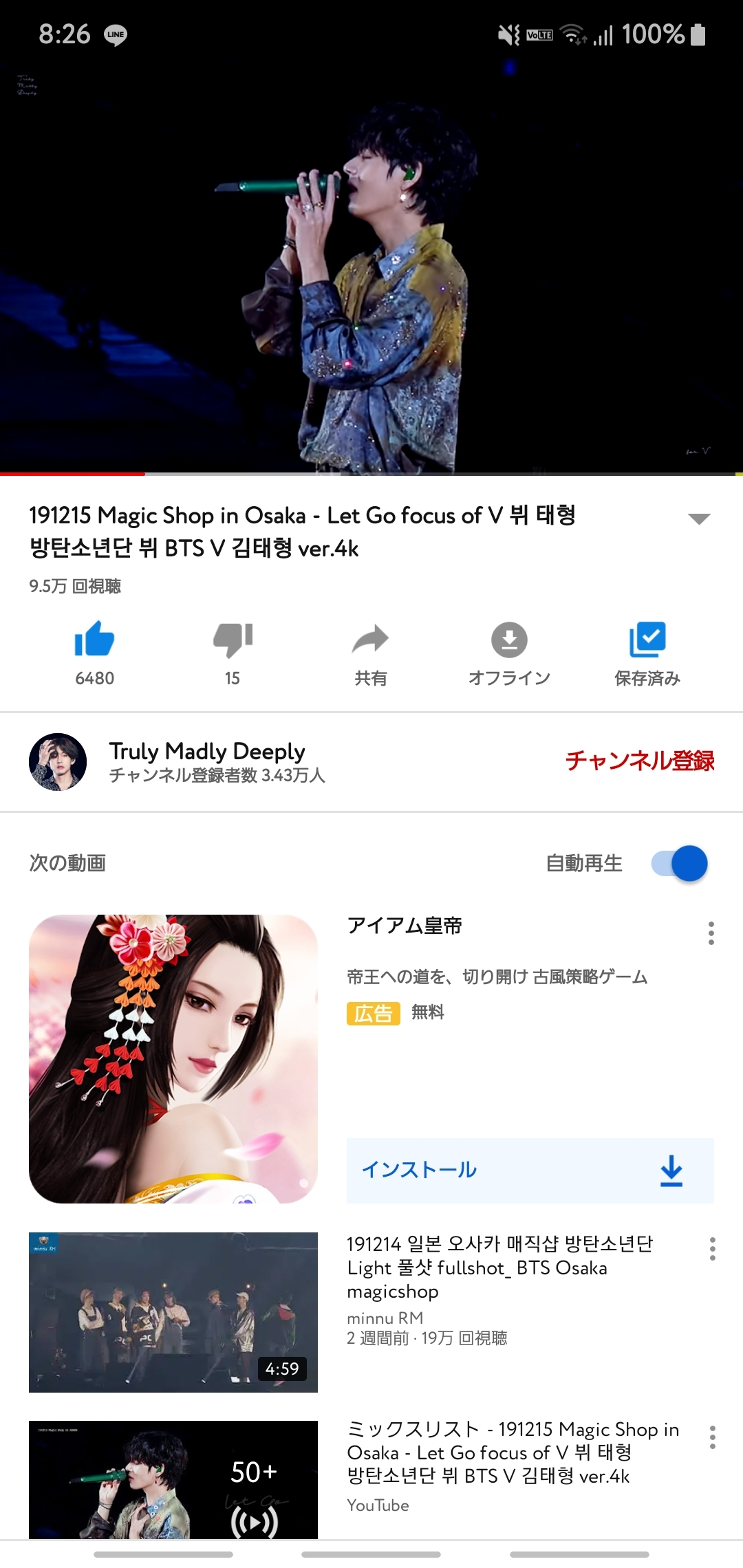
Task: Open the options menu for the minnu RM video
Action: [x=713, y=1249]
